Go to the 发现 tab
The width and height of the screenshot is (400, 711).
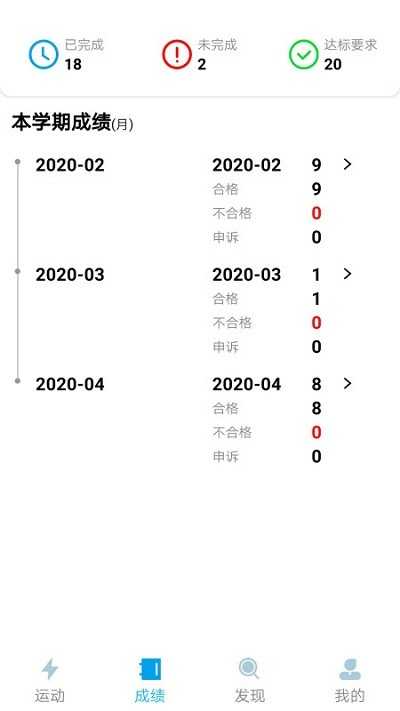pyautogui.click(x=249, y=680)
